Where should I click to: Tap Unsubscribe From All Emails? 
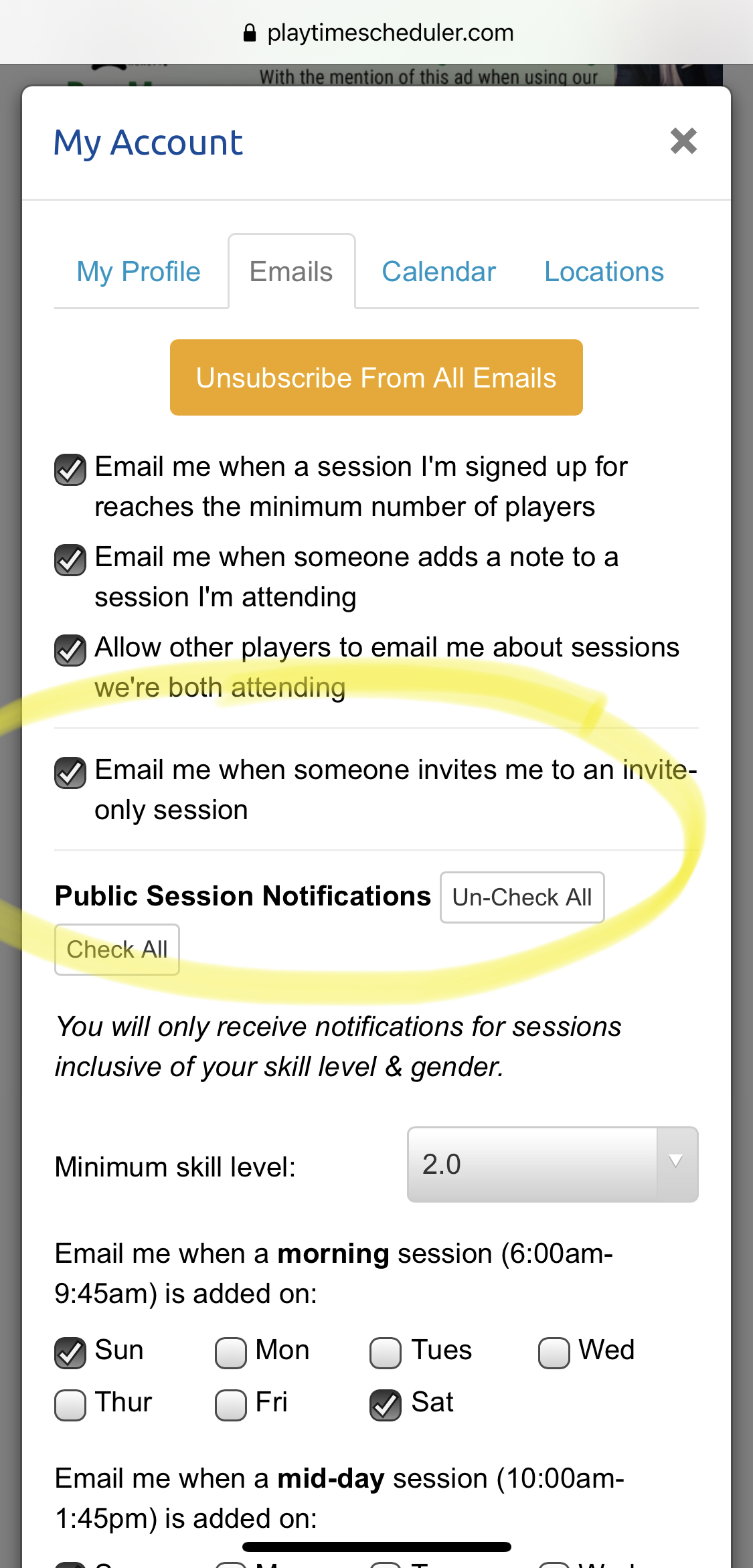point(376,377)
